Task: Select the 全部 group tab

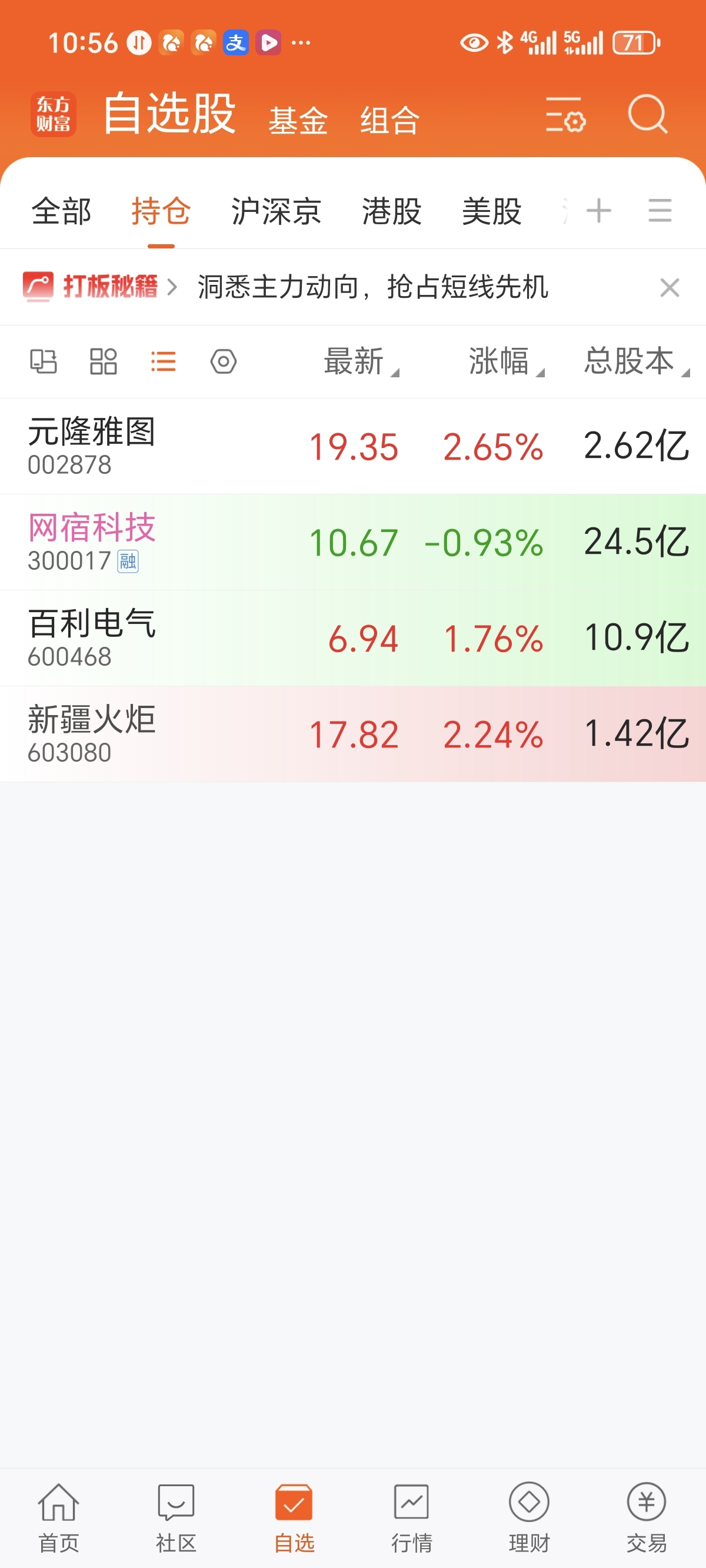Action: (x=61, y=211)
